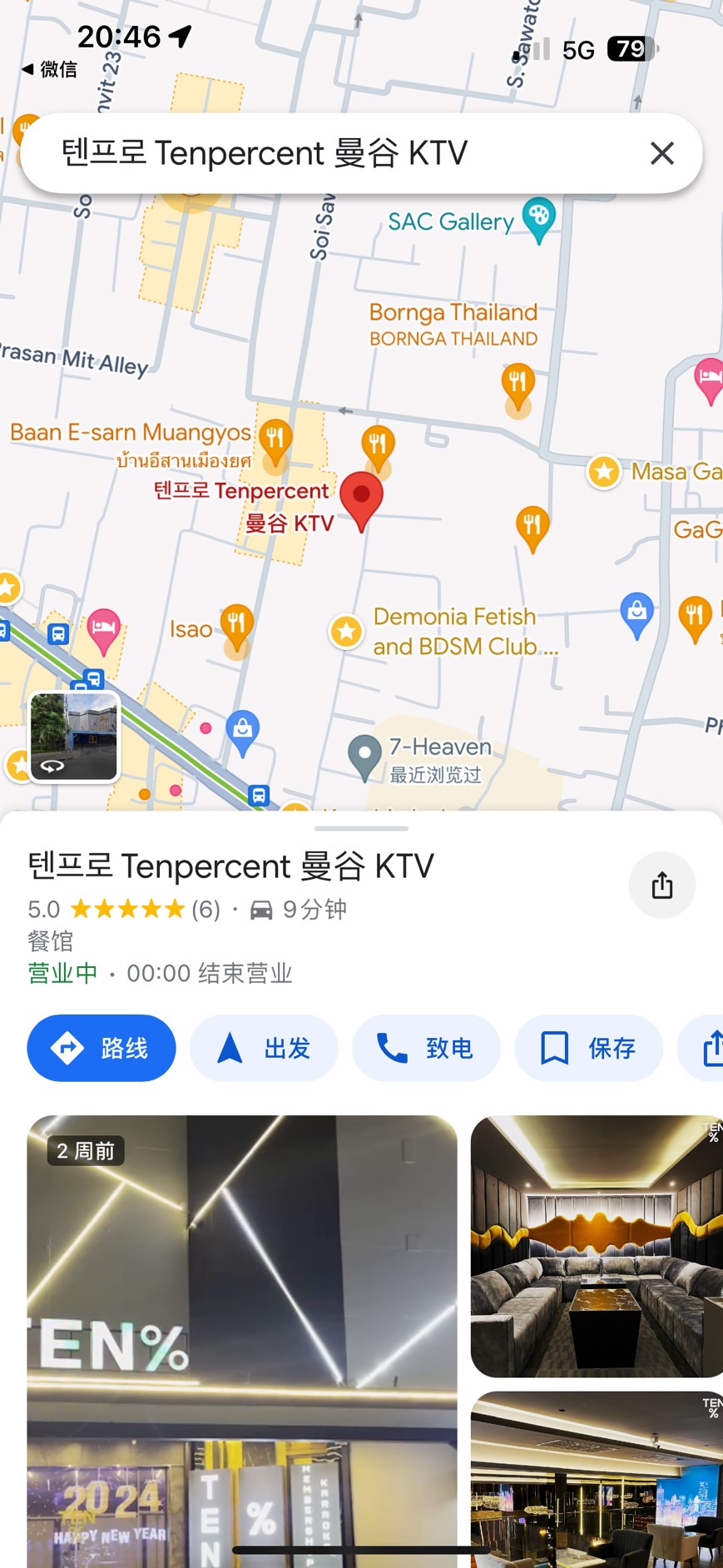Expand the place details sheet via drag handle
Image resolution: width=723 pixels, height=1568 pixels.
coord(361,827)
